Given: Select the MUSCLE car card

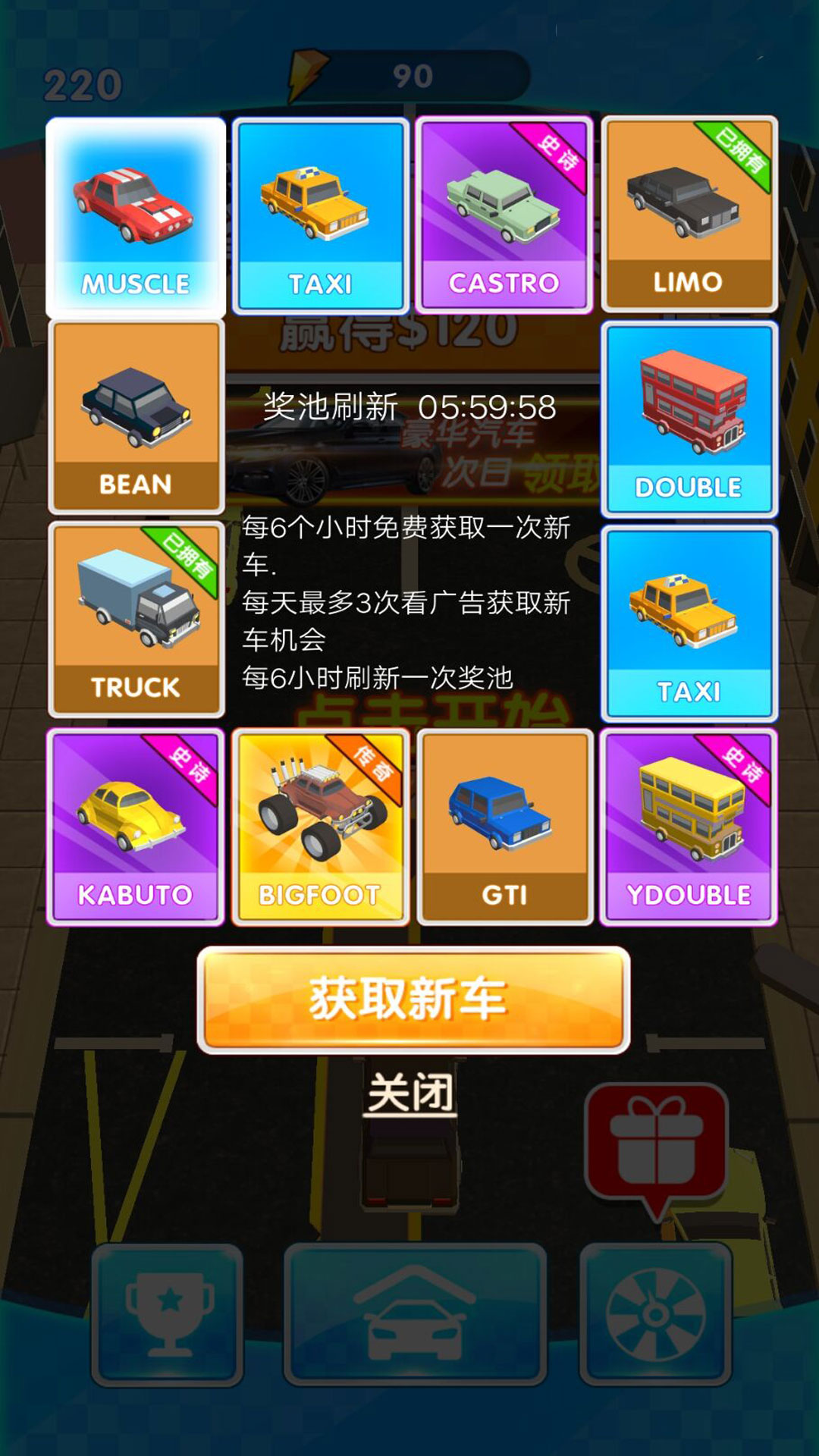Looking at the screenshot, I should (x=136, y=216).
